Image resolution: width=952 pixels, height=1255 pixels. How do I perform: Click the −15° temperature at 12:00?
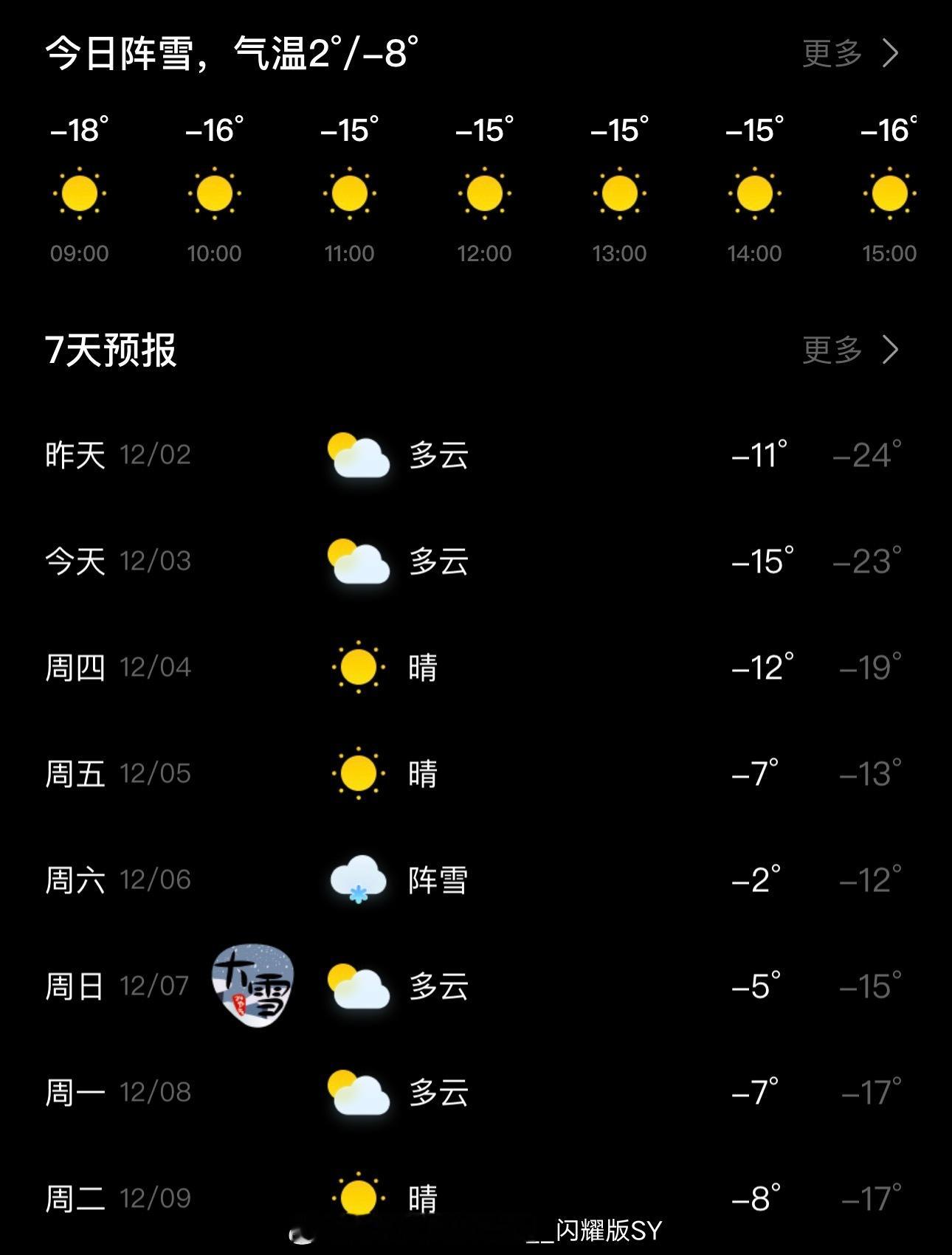483,131
